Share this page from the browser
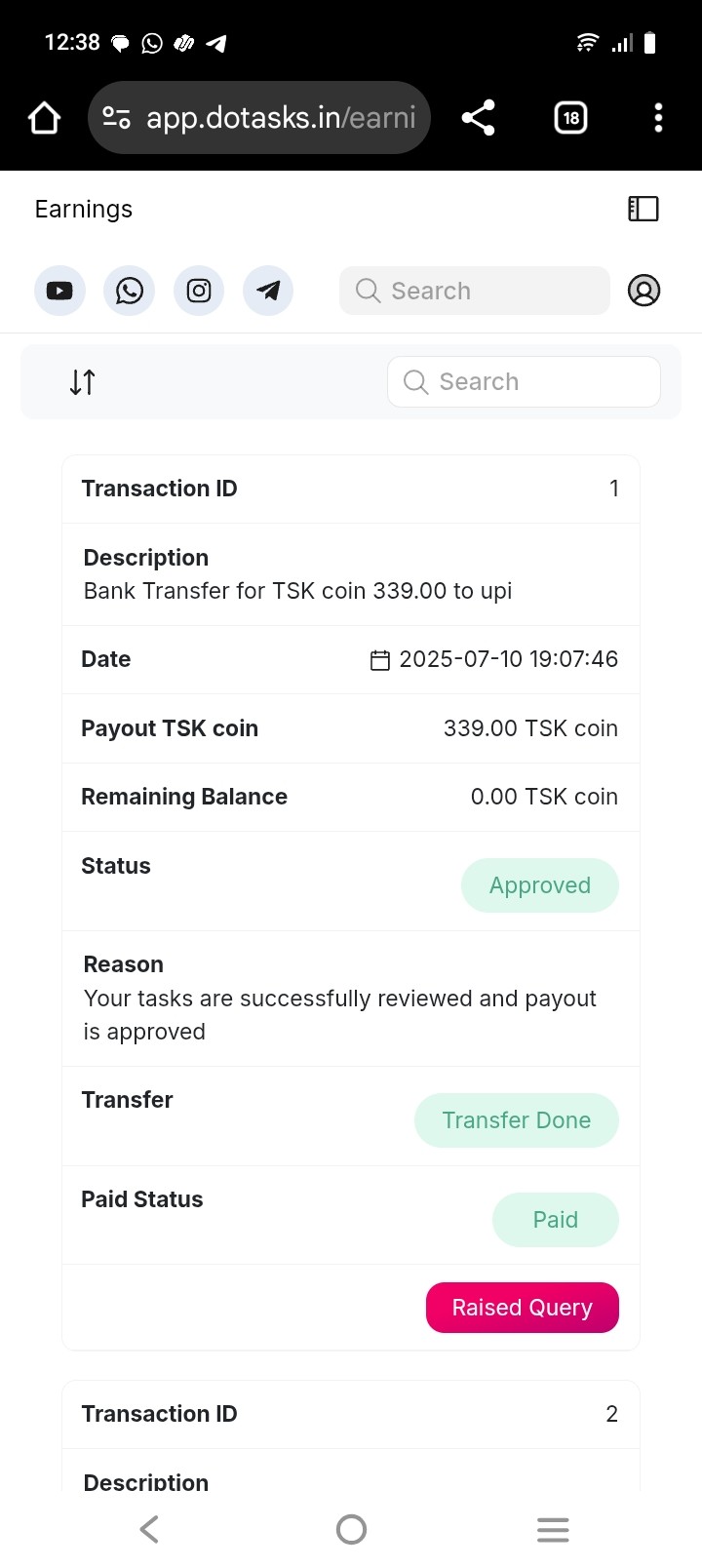The width and height of the screenshot is (702, 1568). (479, 118)
